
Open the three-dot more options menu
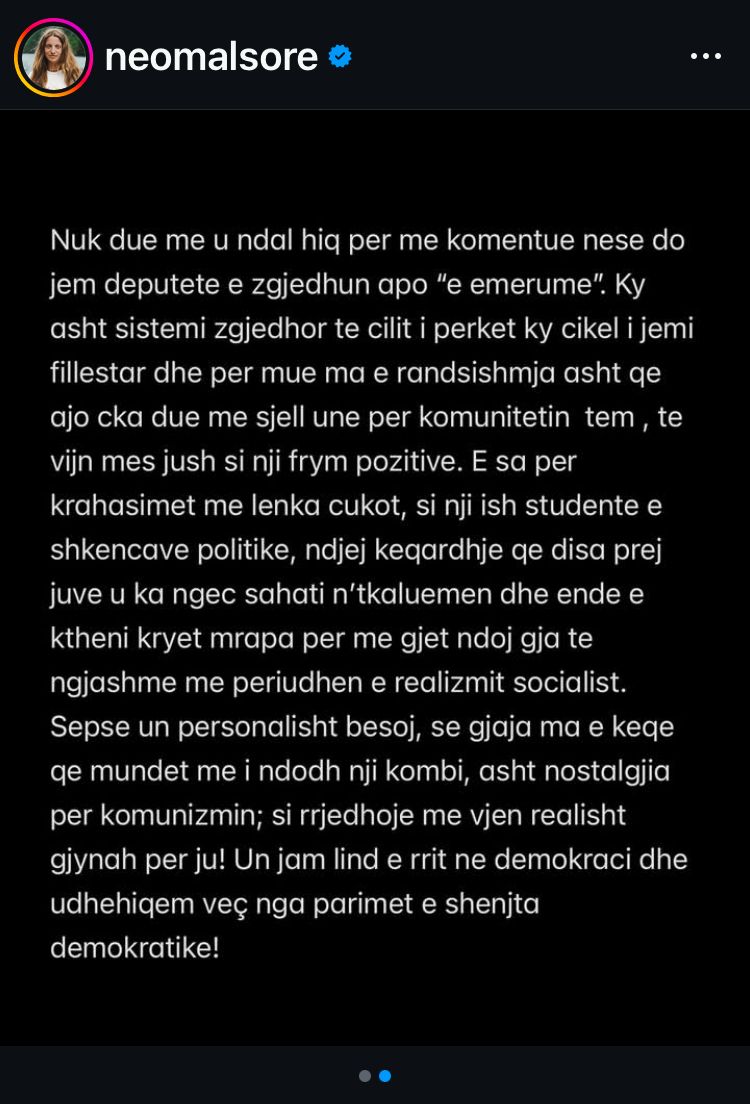[706, 57]
